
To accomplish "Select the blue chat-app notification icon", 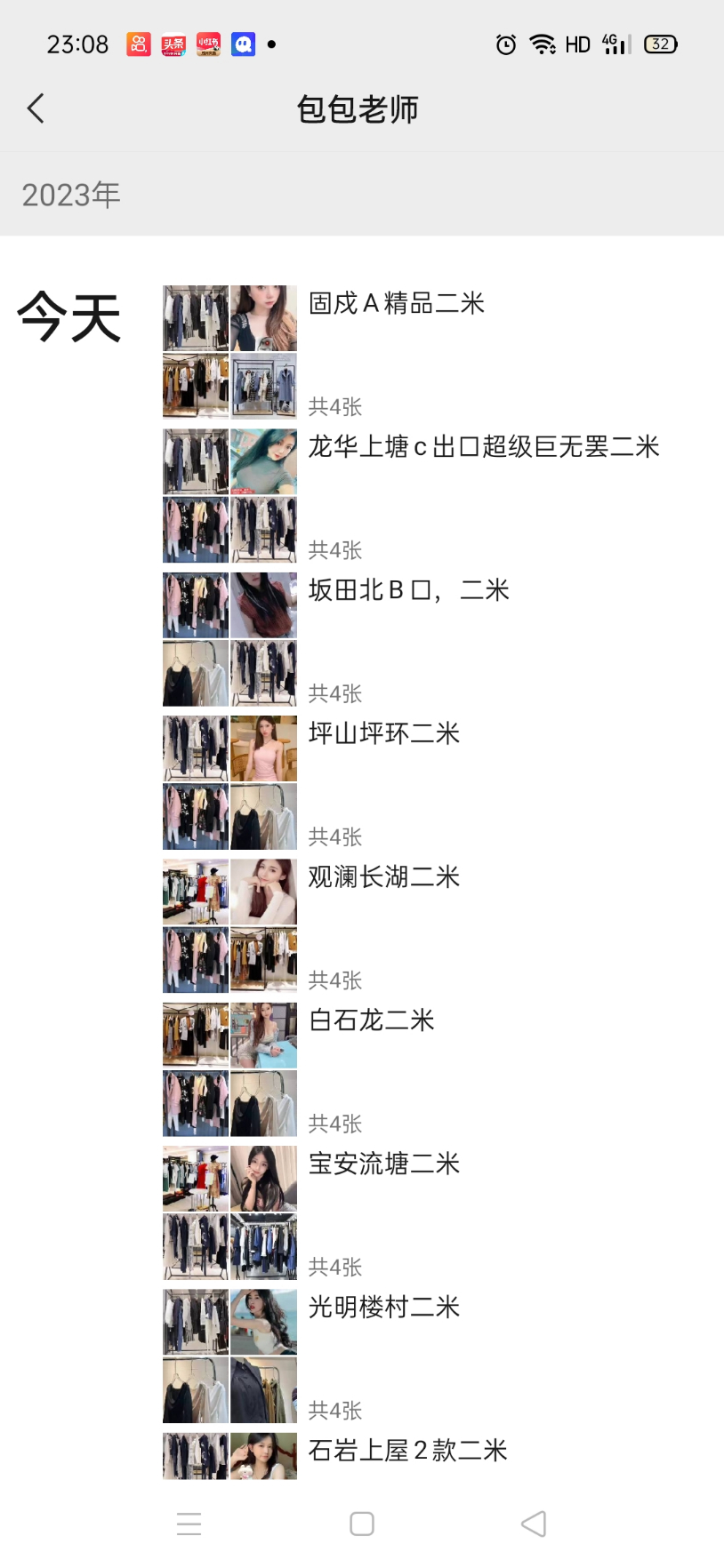I will tap(241, 44).
